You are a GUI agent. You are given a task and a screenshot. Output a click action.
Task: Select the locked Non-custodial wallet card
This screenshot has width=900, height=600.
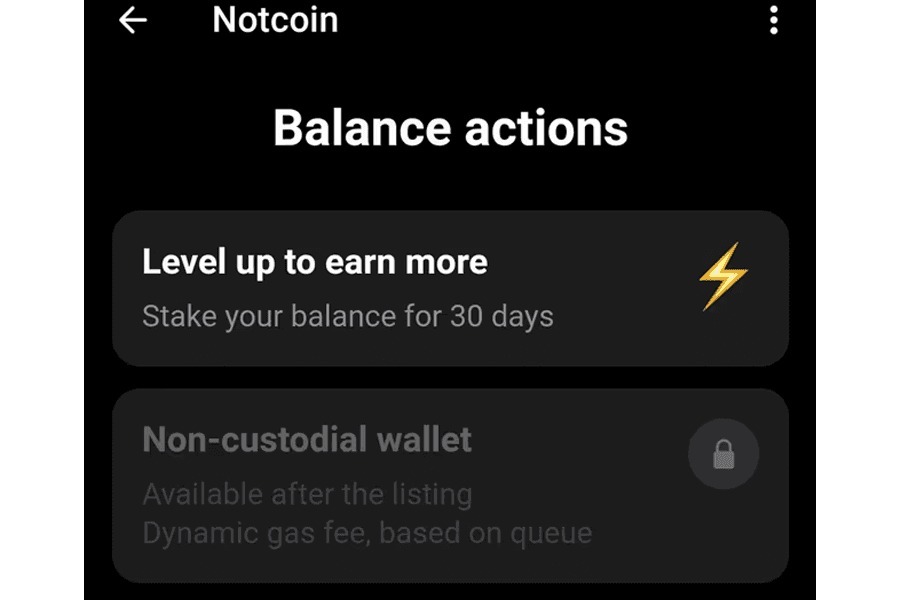coord(450,485)
